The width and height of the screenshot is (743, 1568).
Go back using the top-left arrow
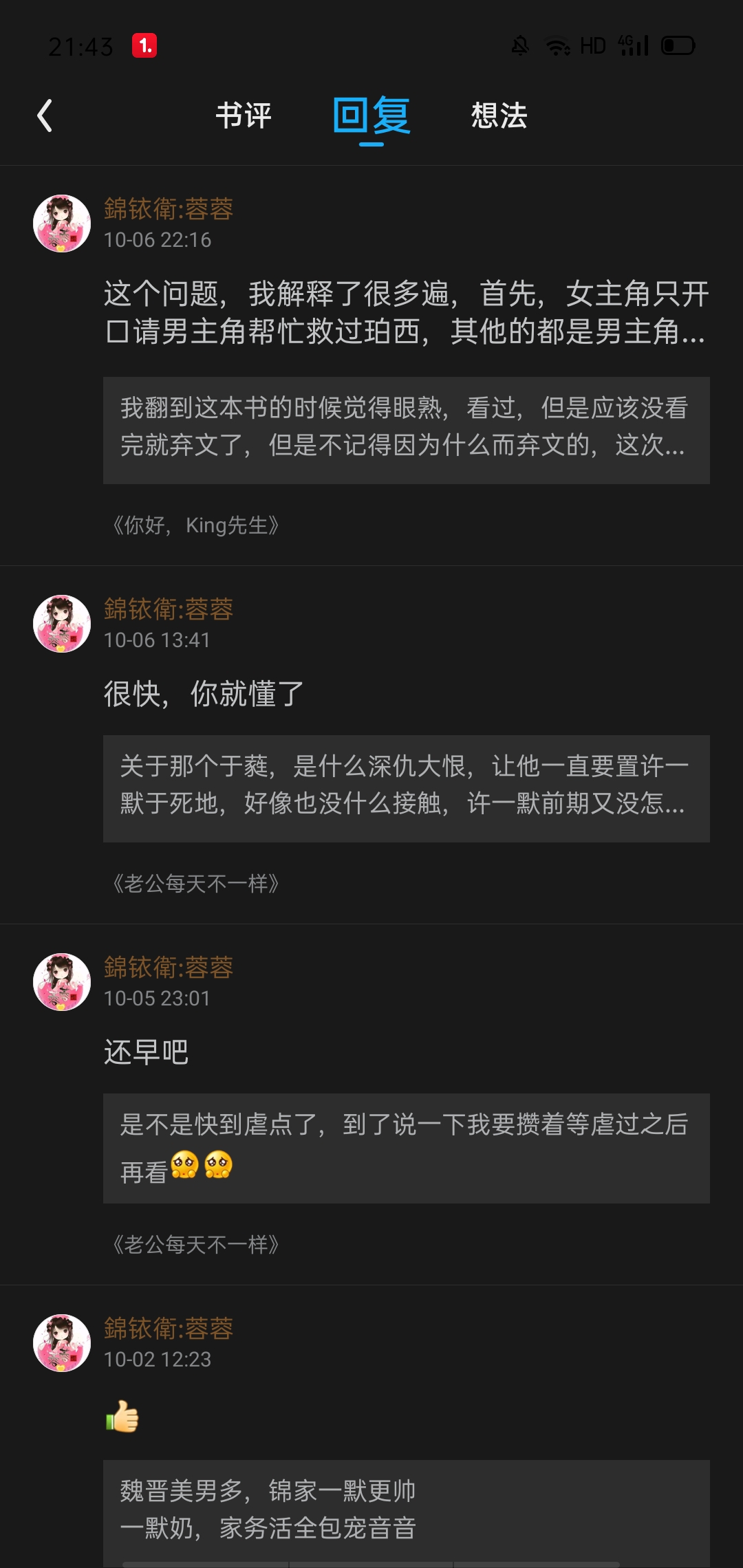click(x=45, y=116)
